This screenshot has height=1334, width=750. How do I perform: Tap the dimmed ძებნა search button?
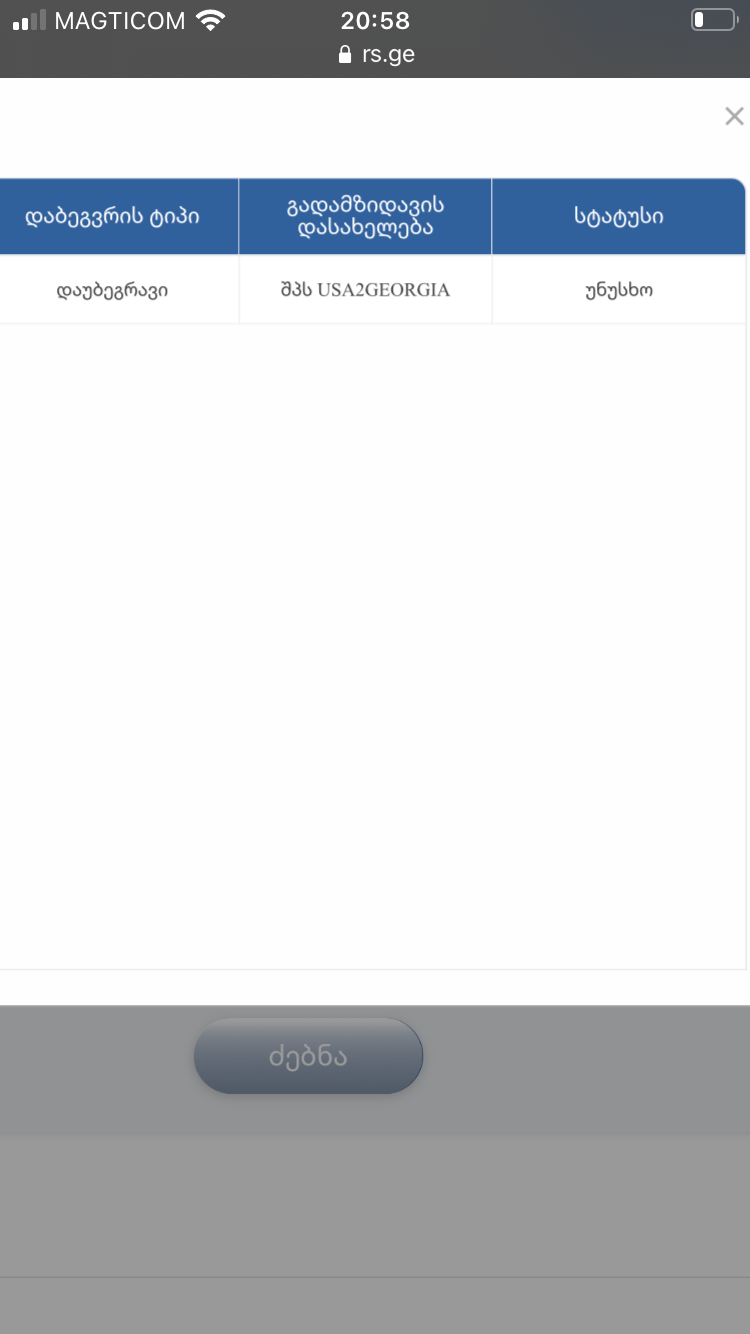tap(308, 1056)
